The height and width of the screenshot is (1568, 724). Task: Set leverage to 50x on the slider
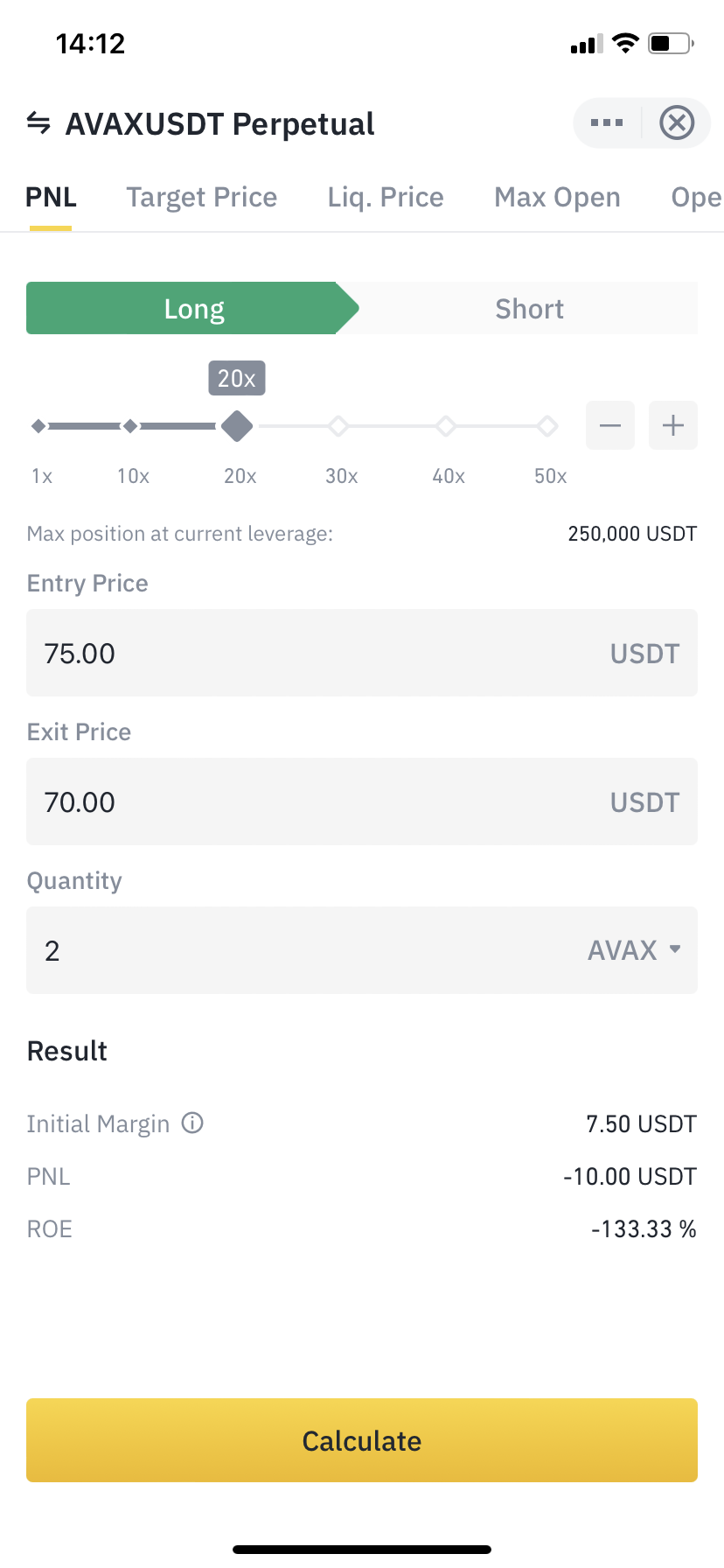click(x=548, y=426)
